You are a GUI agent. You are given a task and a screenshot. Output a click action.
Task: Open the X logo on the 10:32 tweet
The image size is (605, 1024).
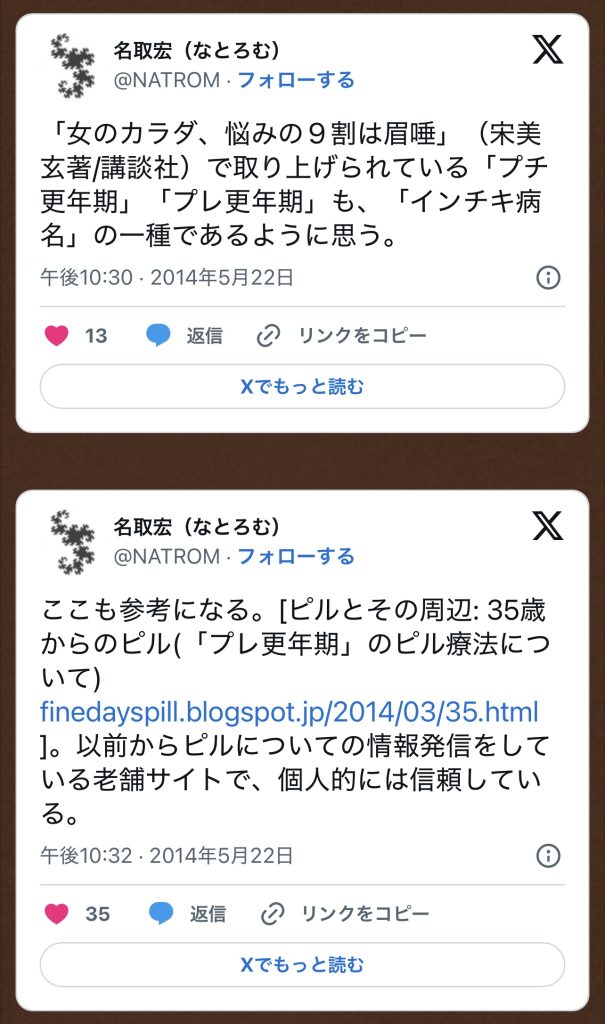click(547, 525)
